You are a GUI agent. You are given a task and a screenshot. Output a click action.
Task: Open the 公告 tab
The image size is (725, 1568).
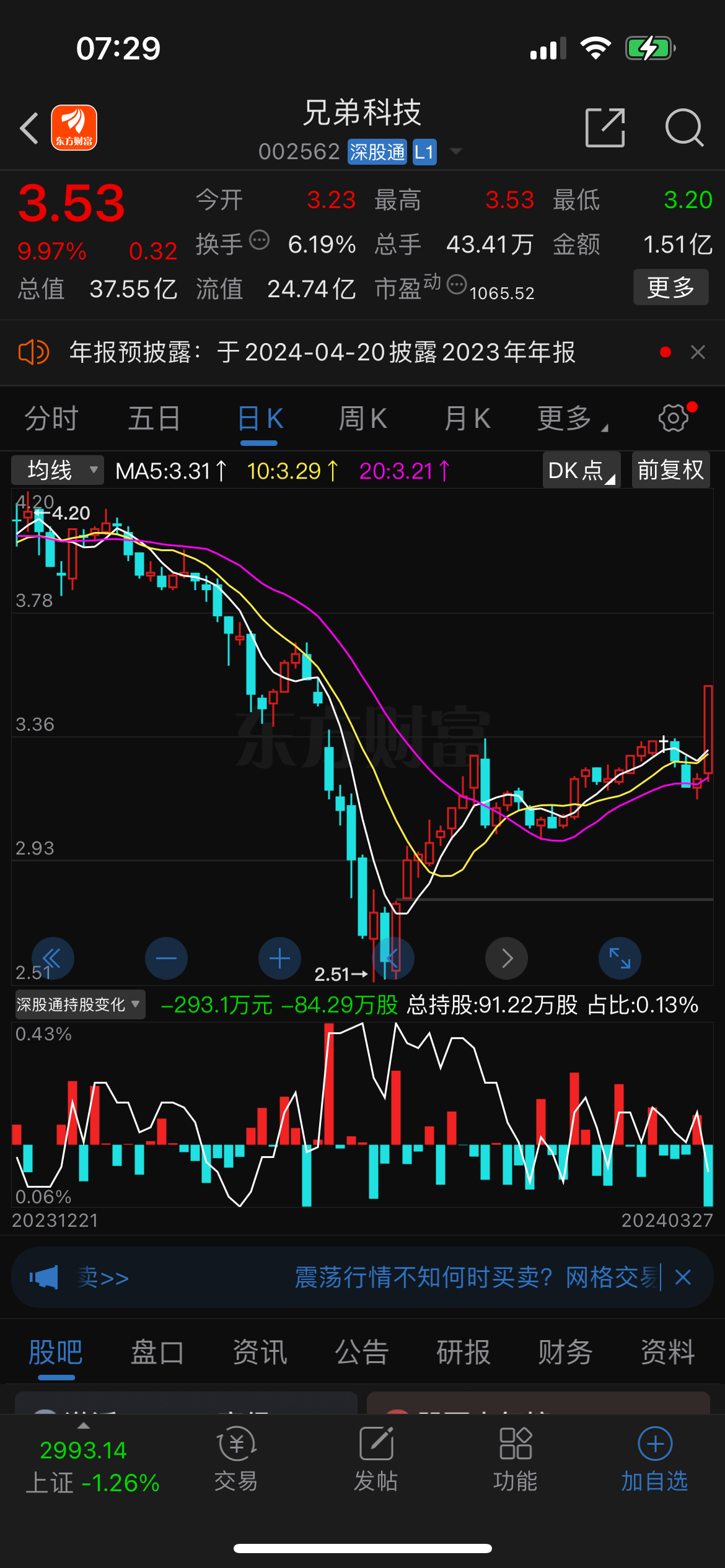pyautogui.click(x=362, y=1352)
